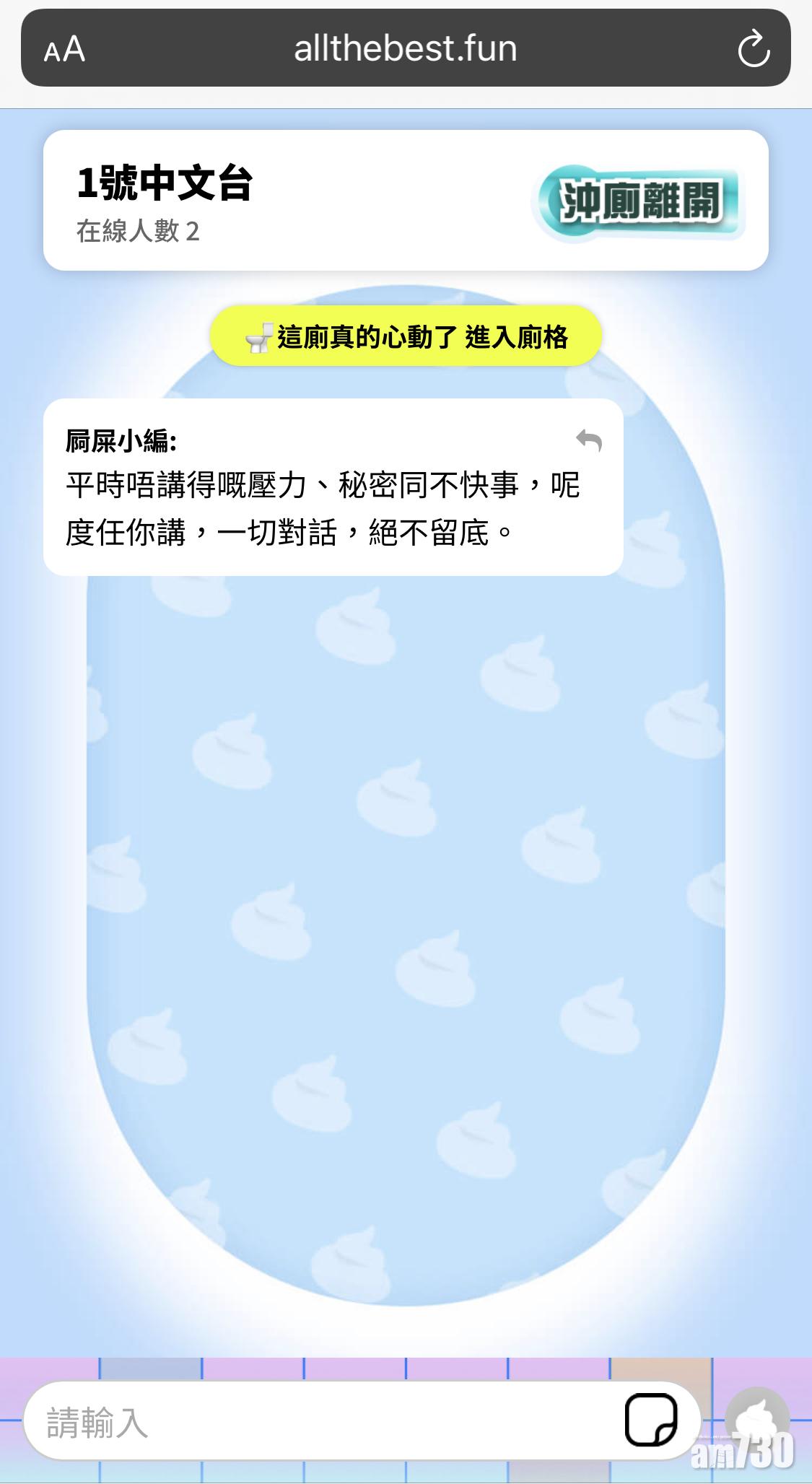
Task: Open the AA text size menu
Action: (64, 49)
